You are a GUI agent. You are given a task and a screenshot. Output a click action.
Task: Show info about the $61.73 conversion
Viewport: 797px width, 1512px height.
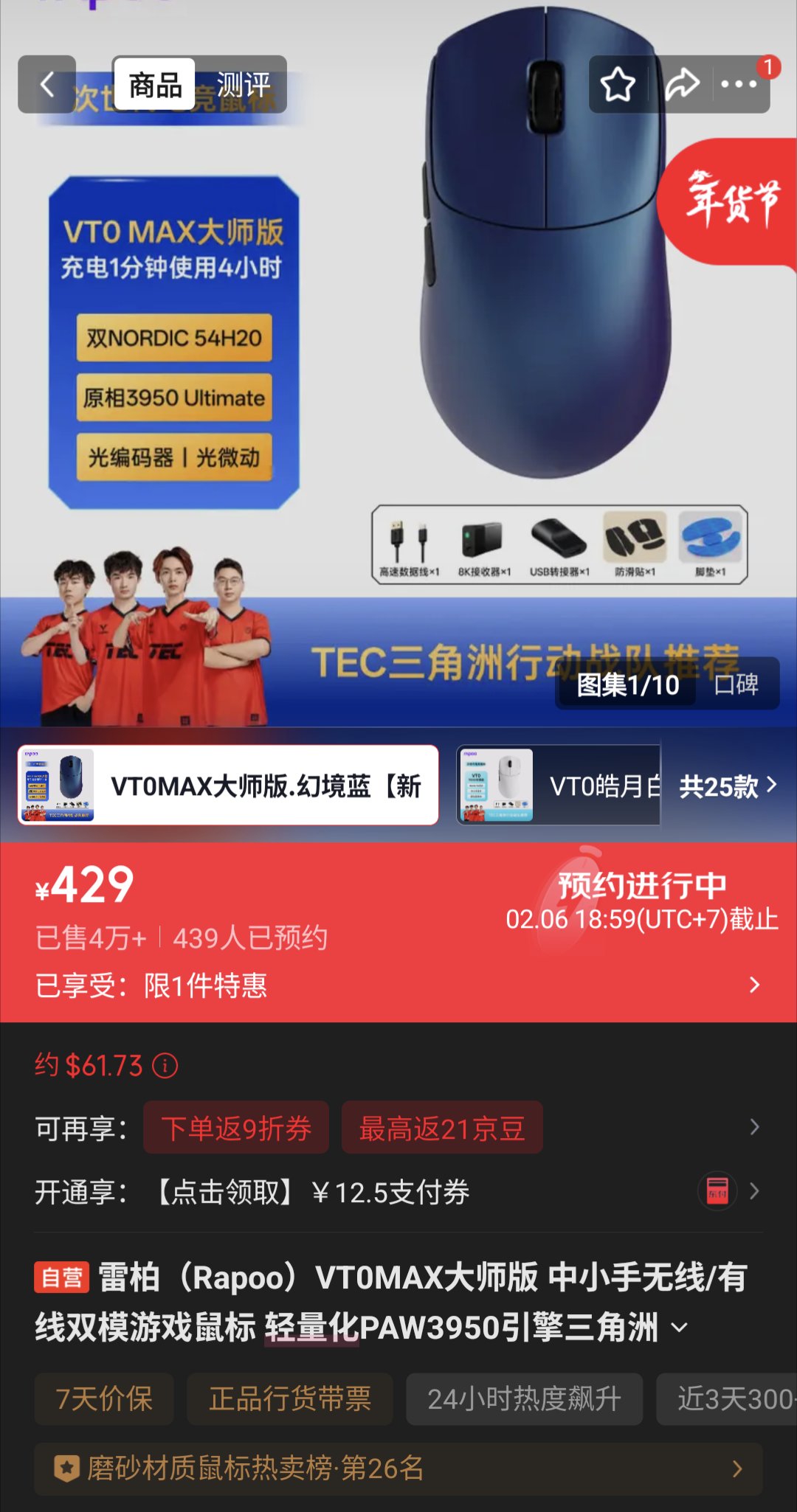(165, 1066)
